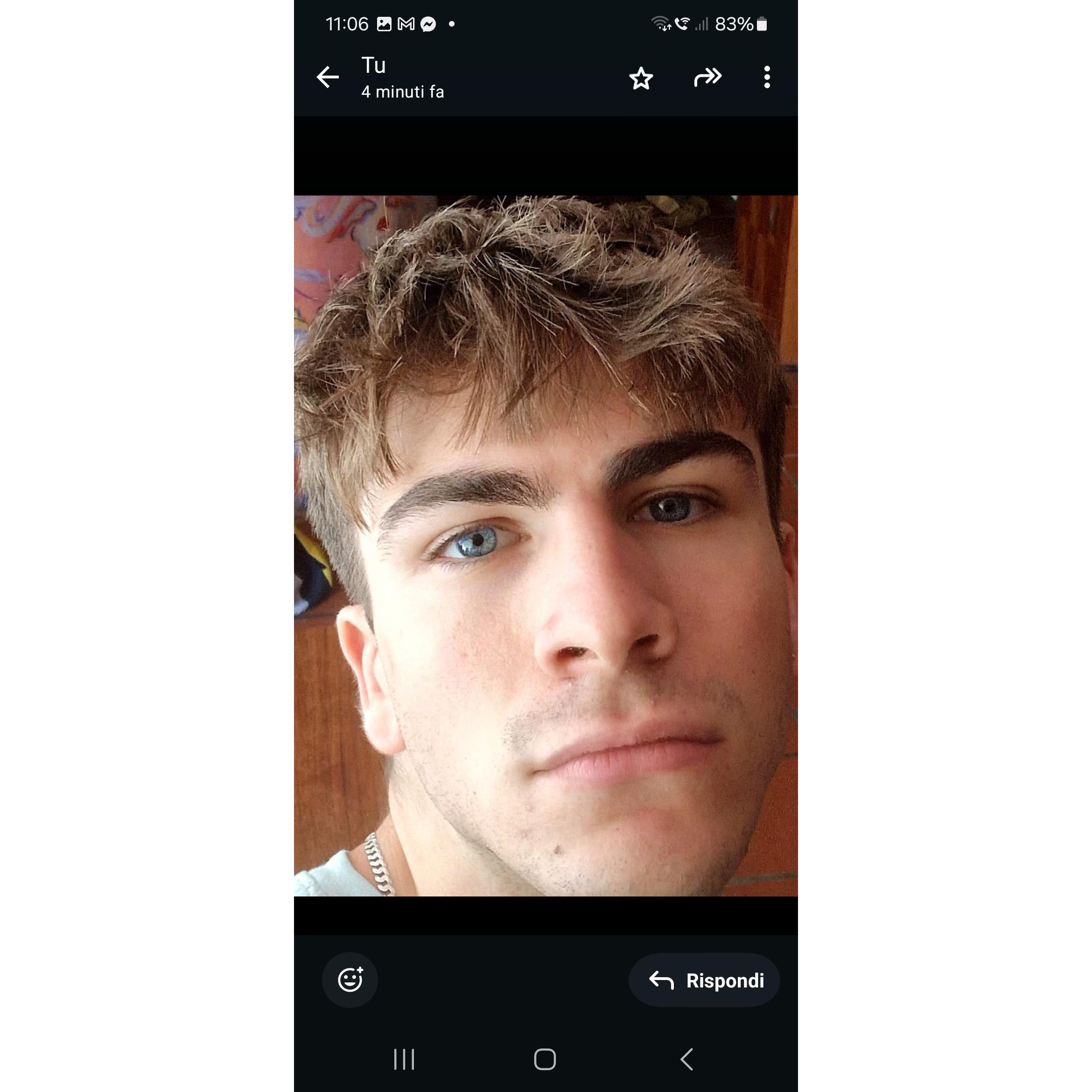Go back using the arrow icon
This screenshot has width=1092, height=1092.
(x=327, y=77)
